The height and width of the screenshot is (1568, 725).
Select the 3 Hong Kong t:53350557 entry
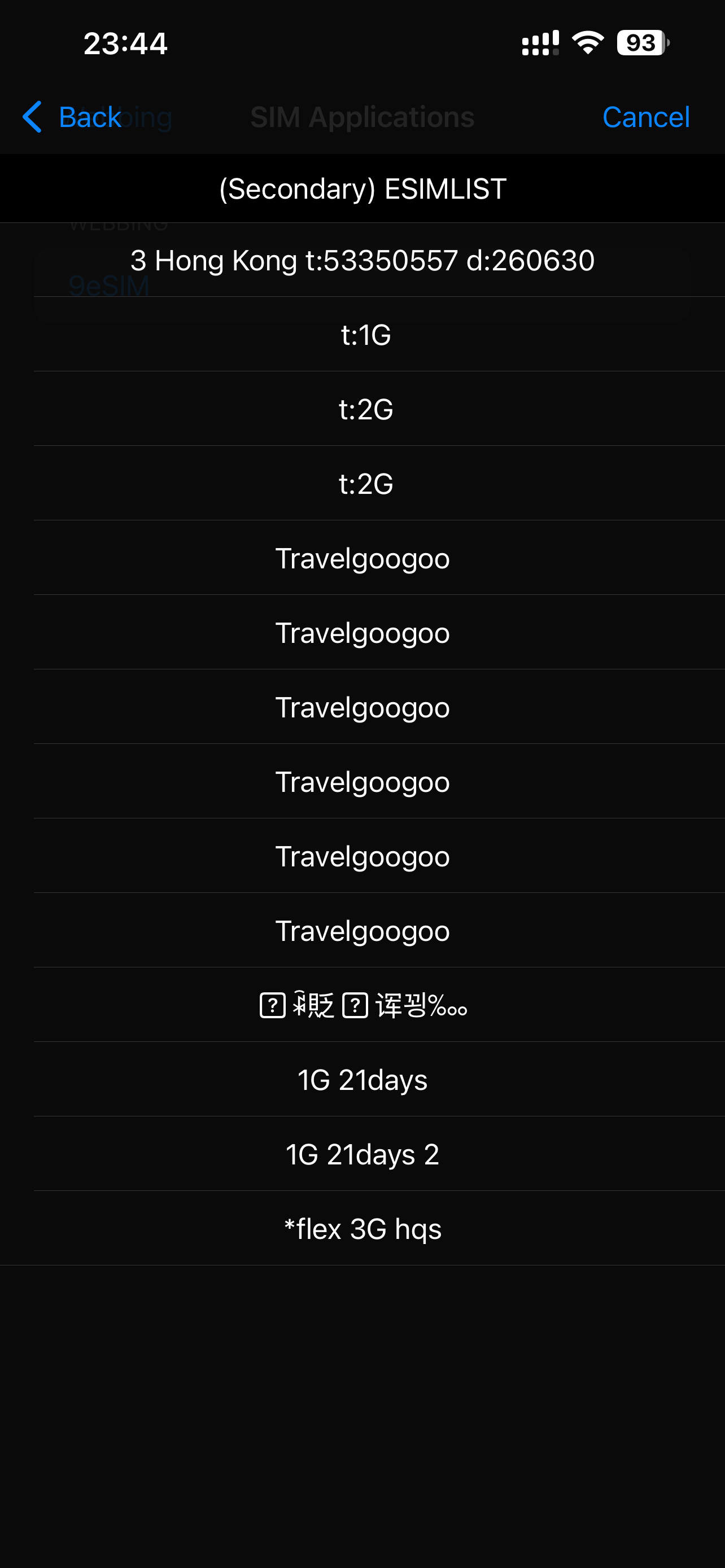pos(362,261)
